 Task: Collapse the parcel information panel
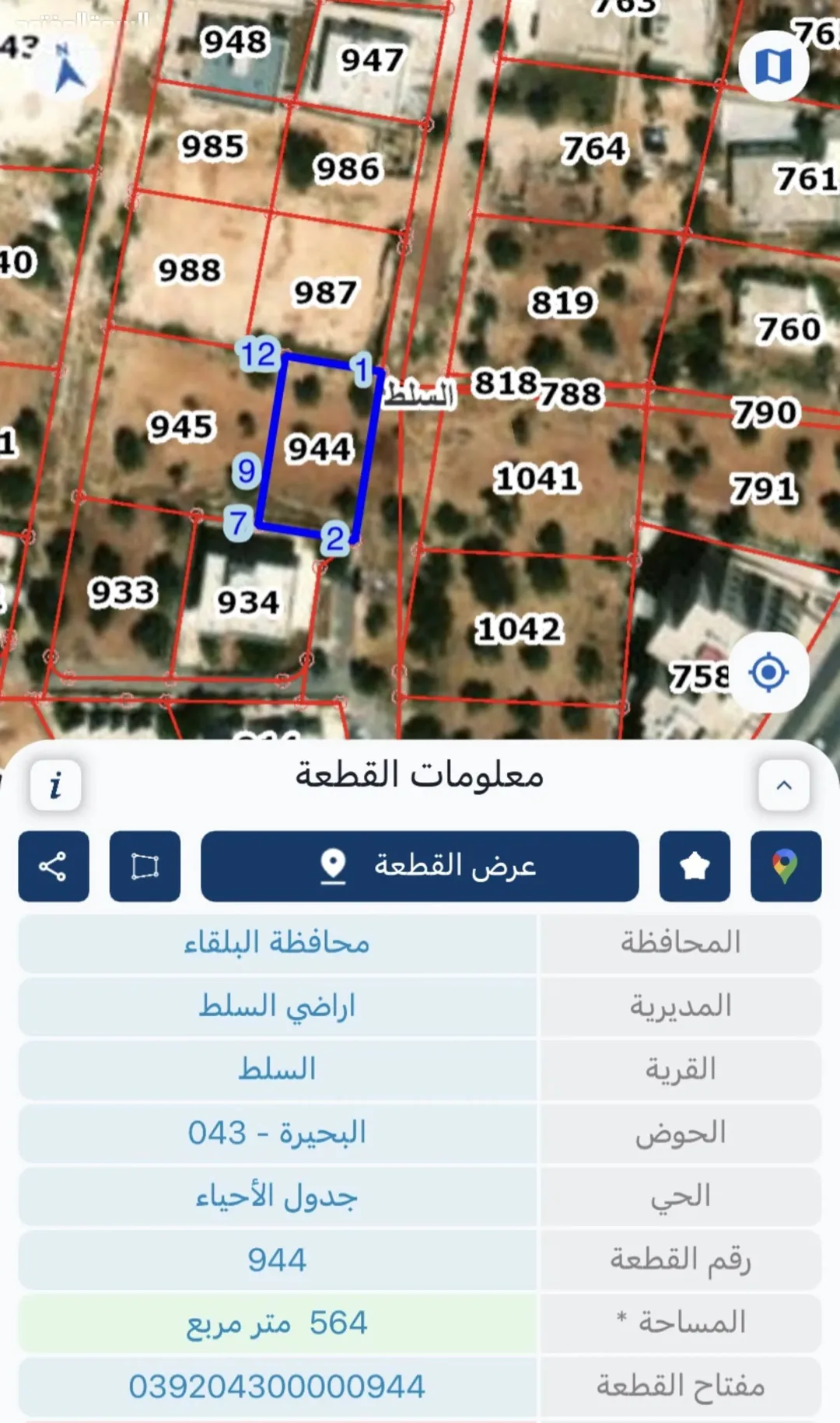[784, 785]
